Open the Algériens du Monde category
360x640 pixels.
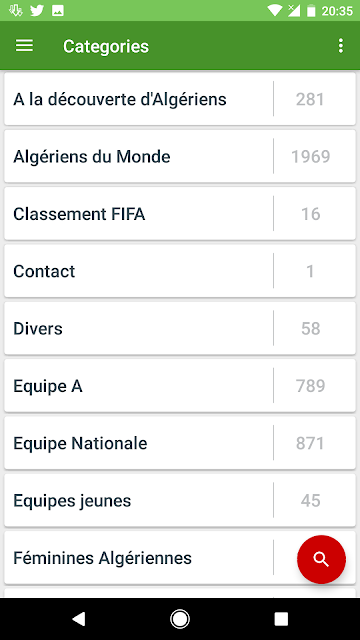(180, 156)
